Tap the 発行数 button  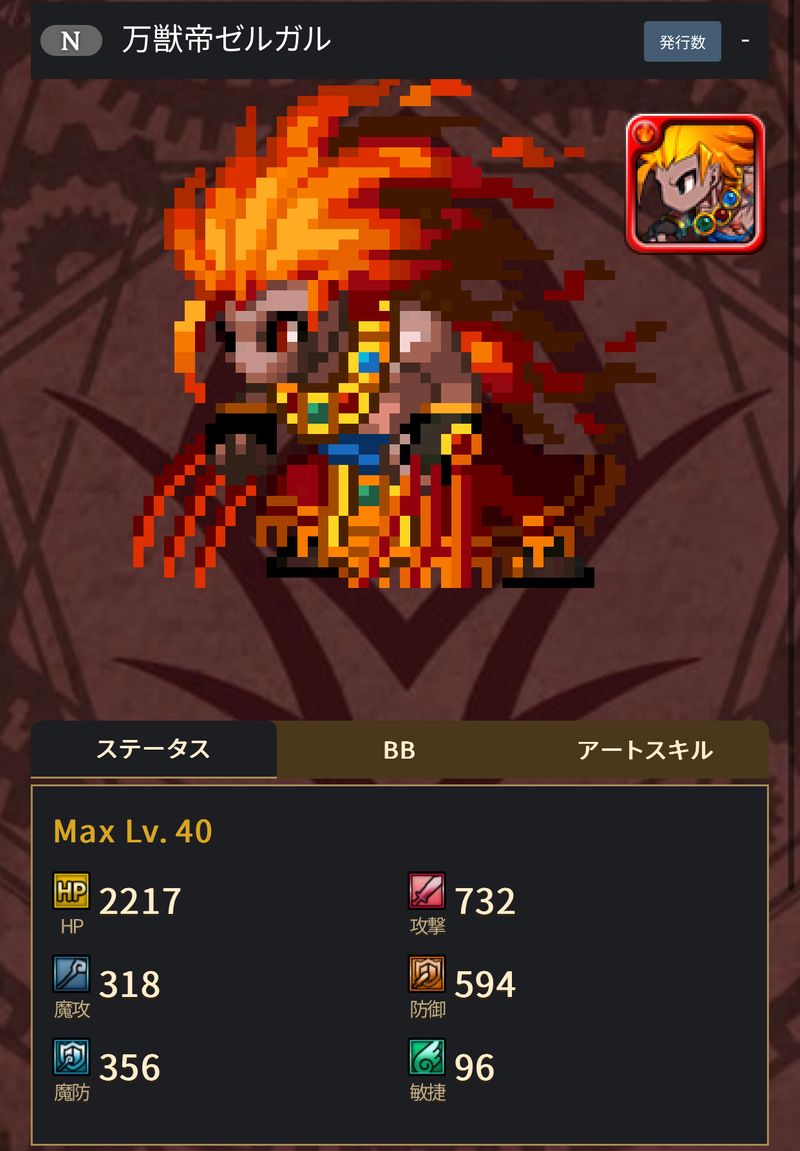click(682, 42)
